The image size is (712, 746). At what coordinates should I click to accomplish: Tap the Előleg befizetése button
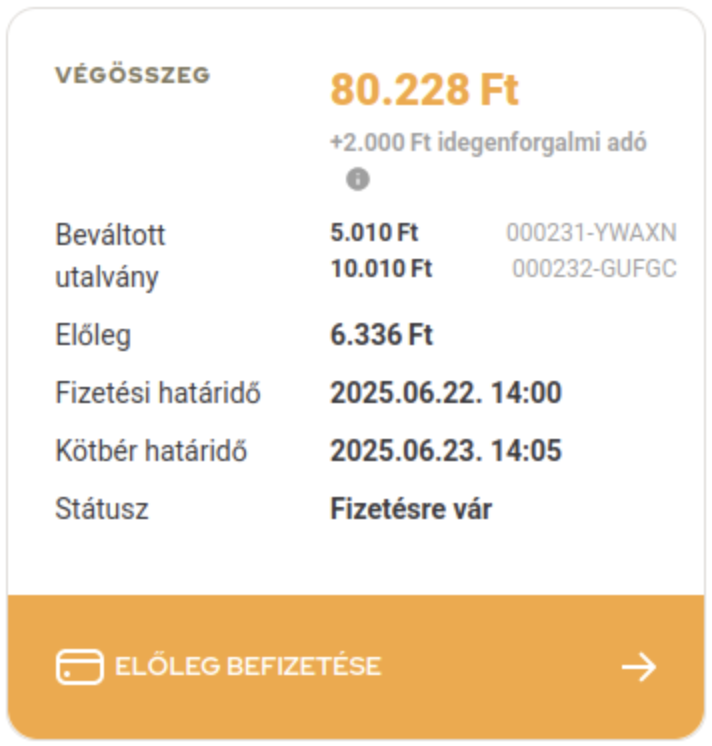[356, 667]
